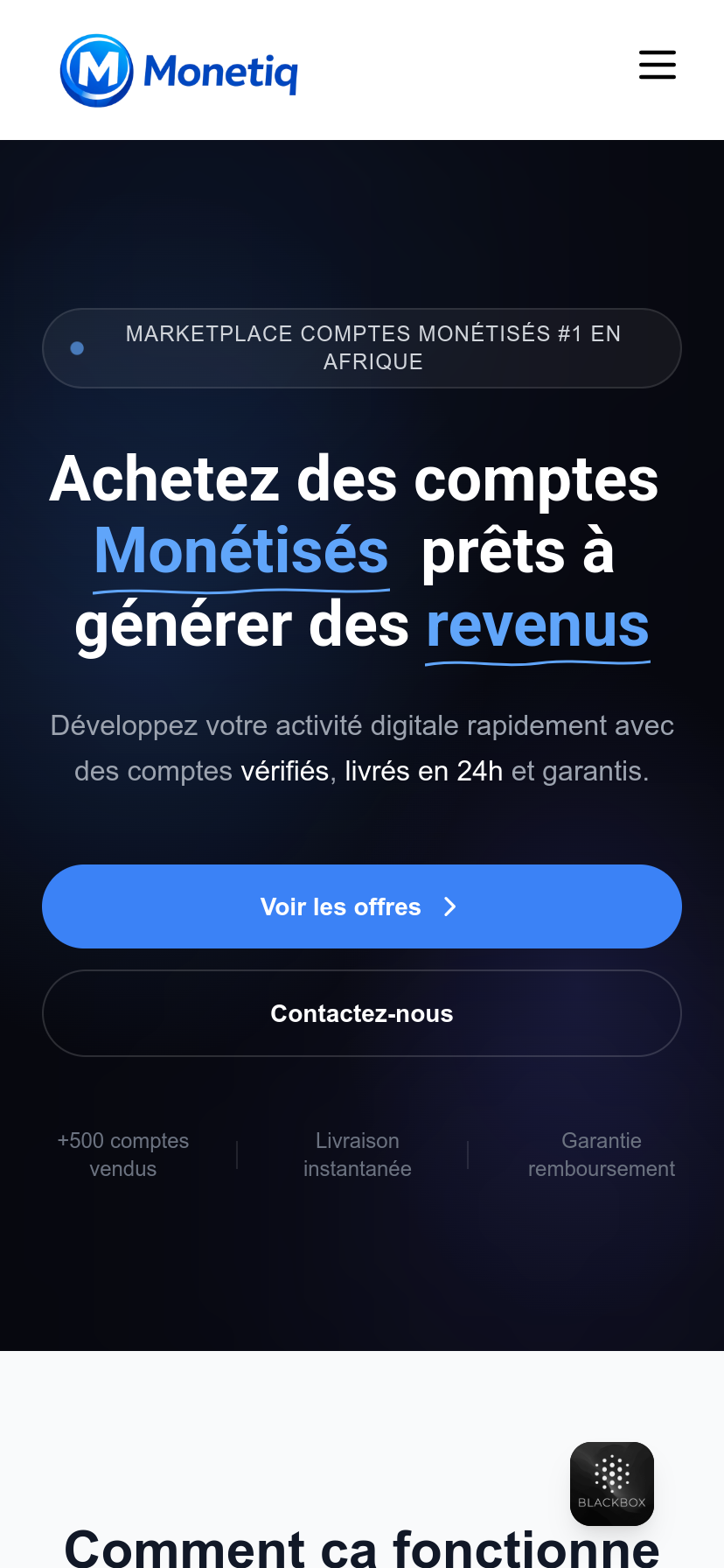Click the +500 comptes vendus stat
This screenshot has height=1568, width=724.
tap(122, 1153)
